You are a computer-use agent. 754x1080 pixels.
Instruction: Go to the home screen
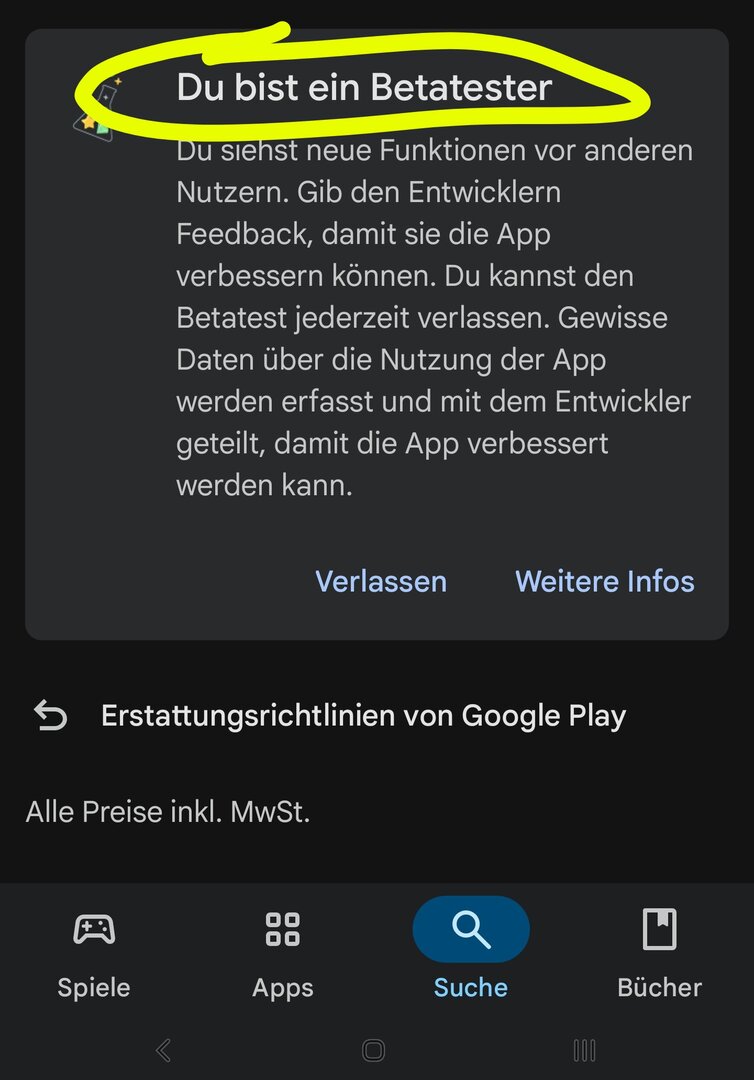pos(374,1049)
